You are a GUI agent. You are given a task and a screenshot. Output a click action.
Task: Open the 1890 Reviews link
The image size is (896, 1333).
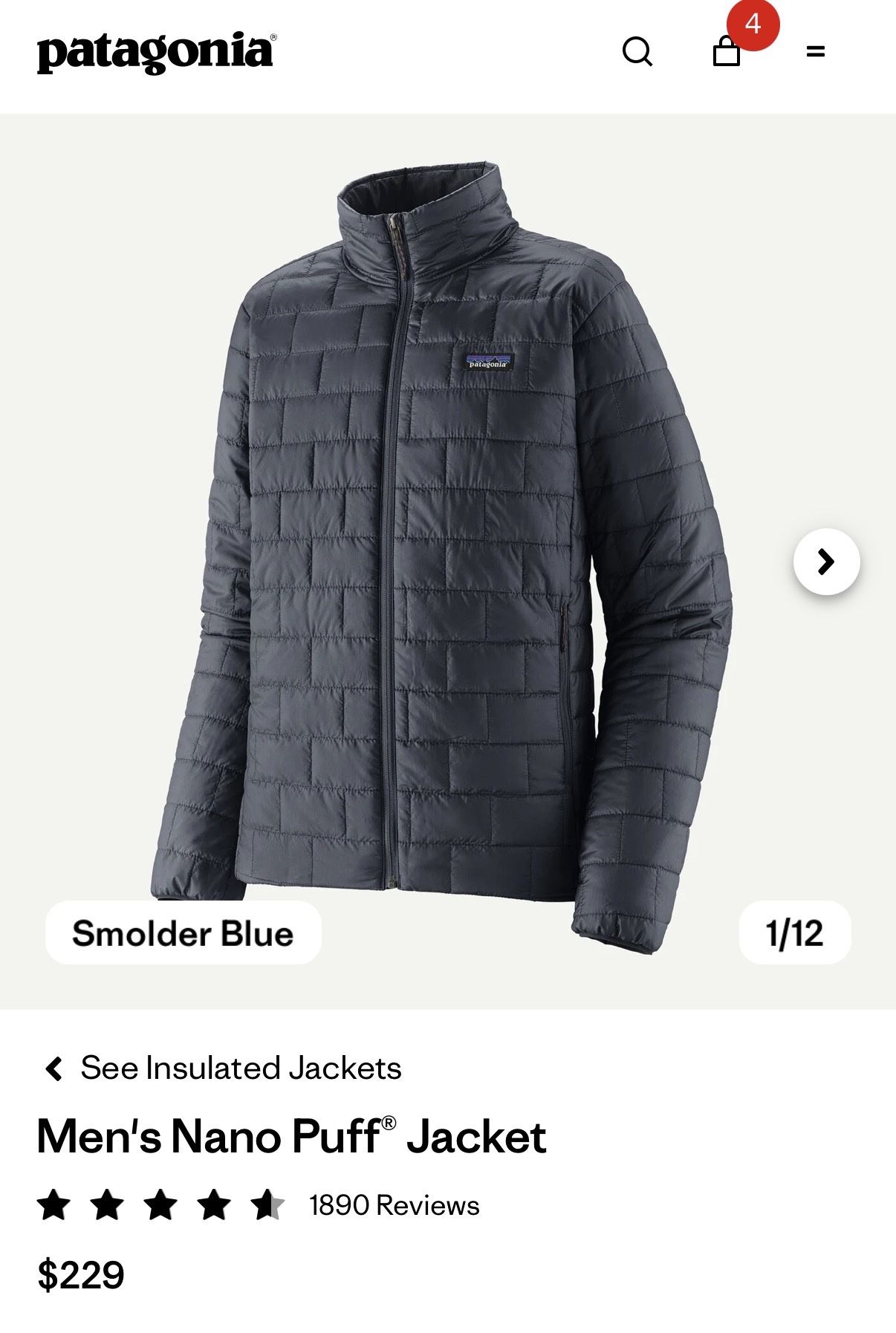coord(394,1205)
